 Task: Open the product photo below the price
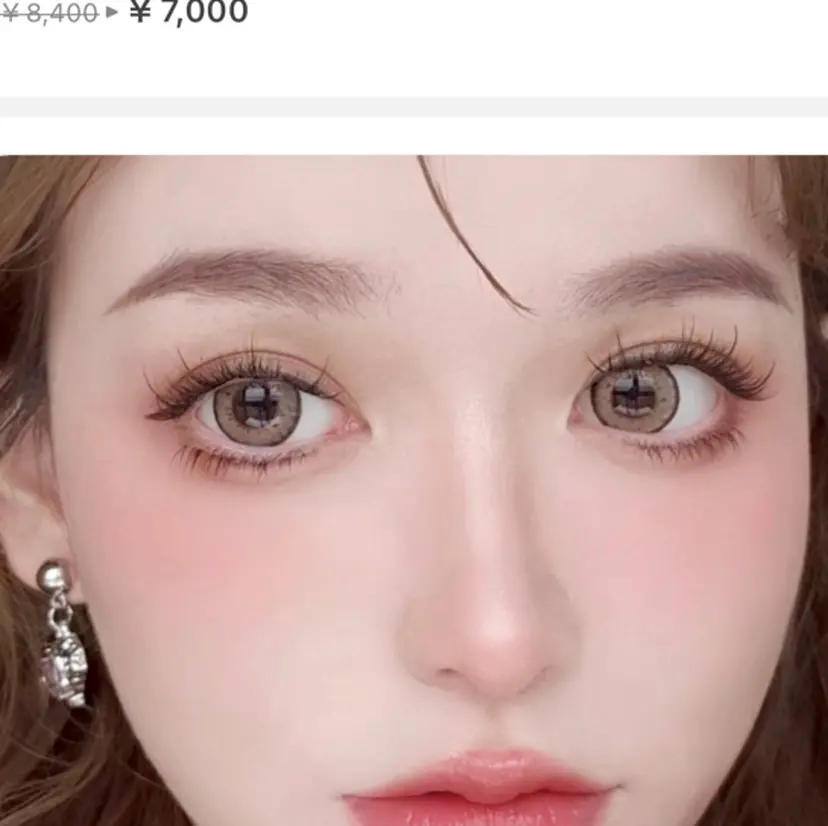click(x=414, y=490)
